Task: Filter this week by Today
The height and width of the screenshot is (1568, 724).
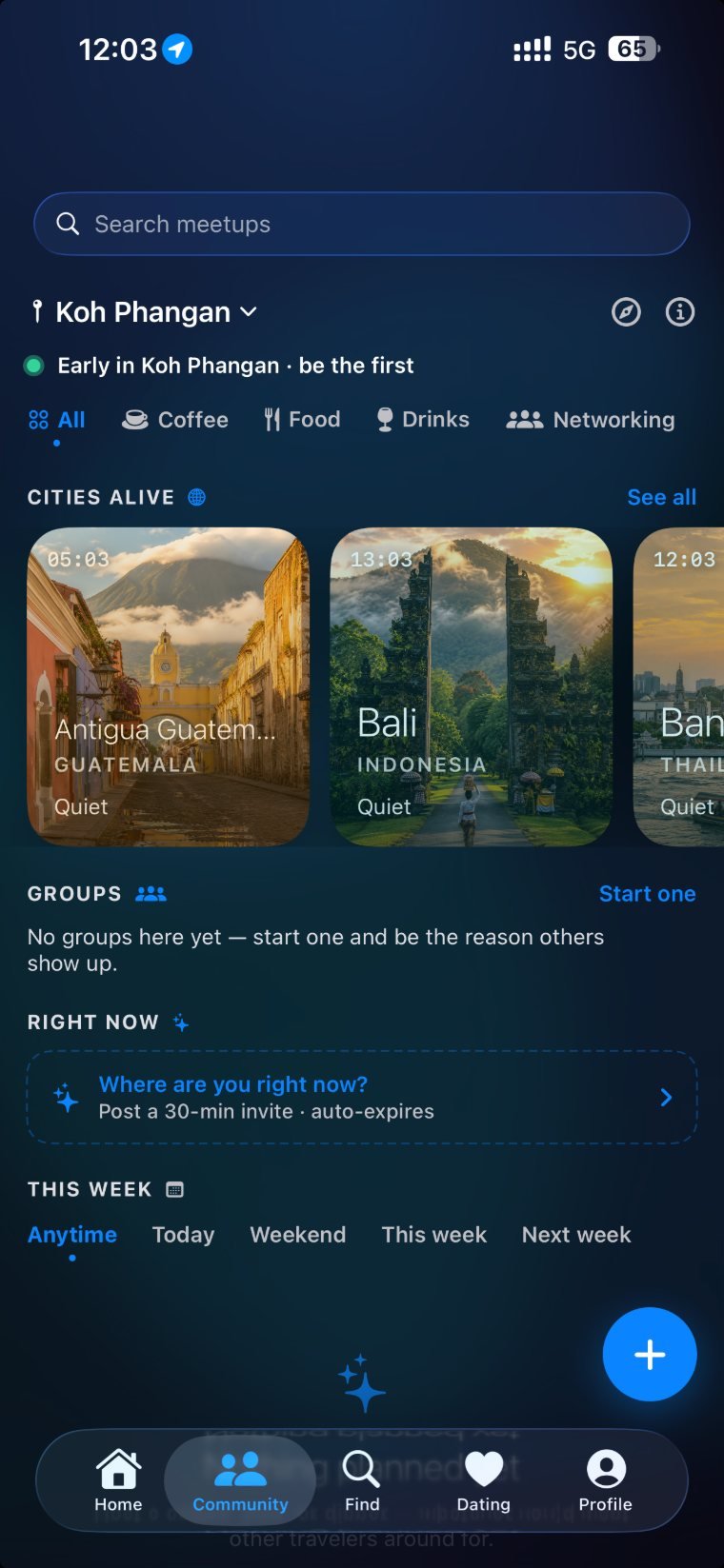Action: (x=183, y=1235)
